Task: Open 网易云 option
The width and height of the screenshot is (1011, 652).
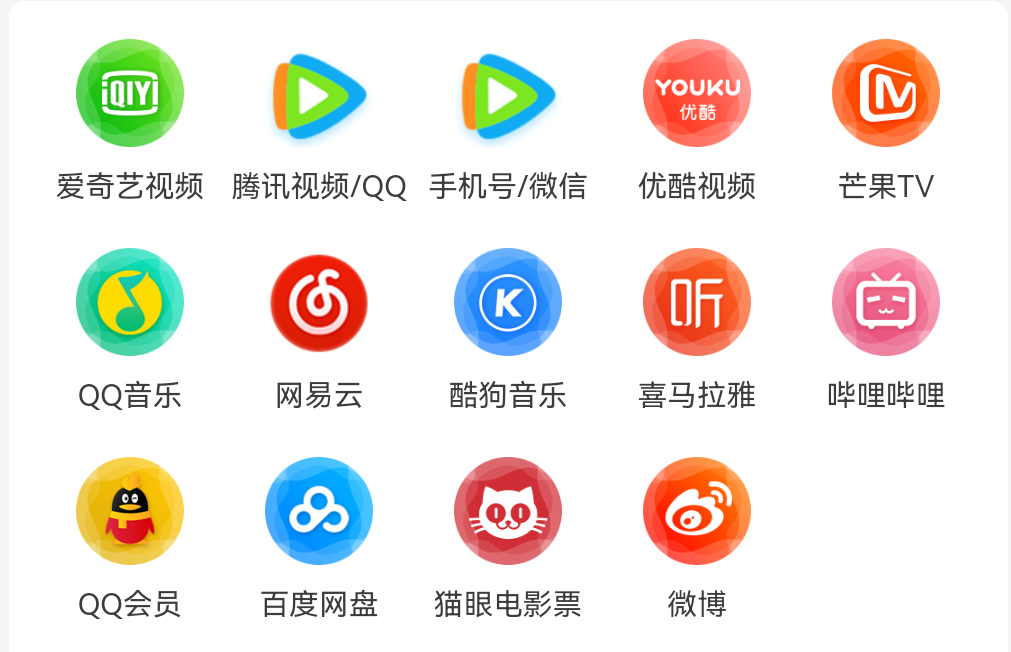Action: tap(319, 302)
